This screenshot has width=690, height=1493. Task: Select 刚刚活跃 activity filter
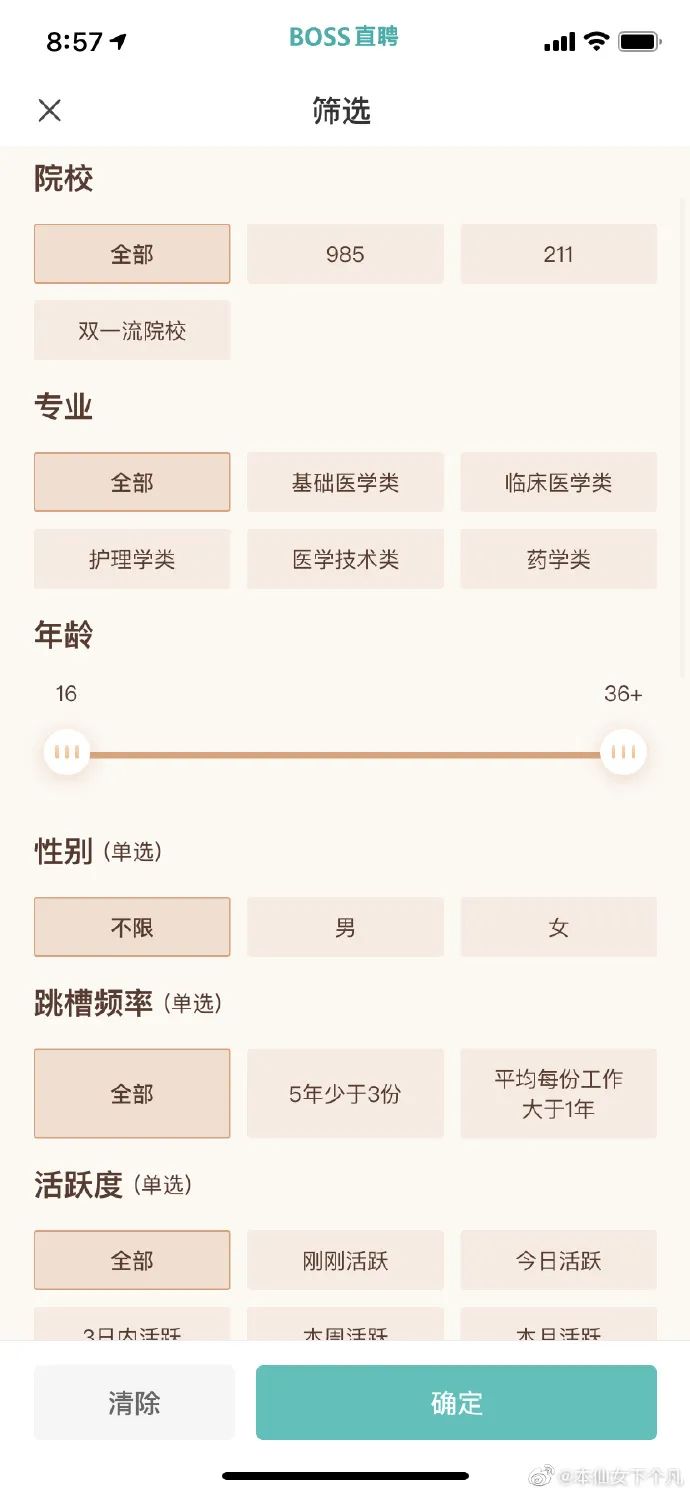coord(345,1260)
